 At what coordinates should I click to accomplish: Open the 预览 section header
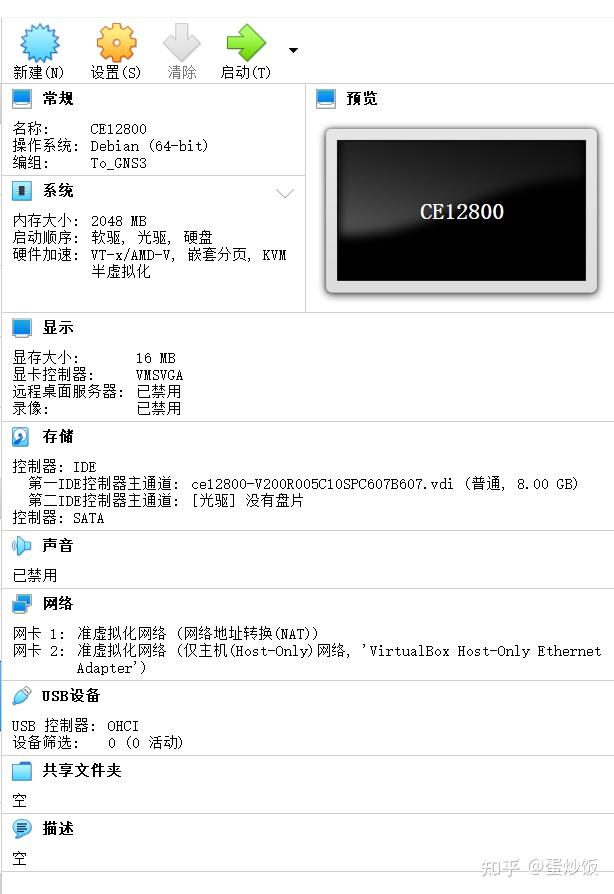click(361, 99)
